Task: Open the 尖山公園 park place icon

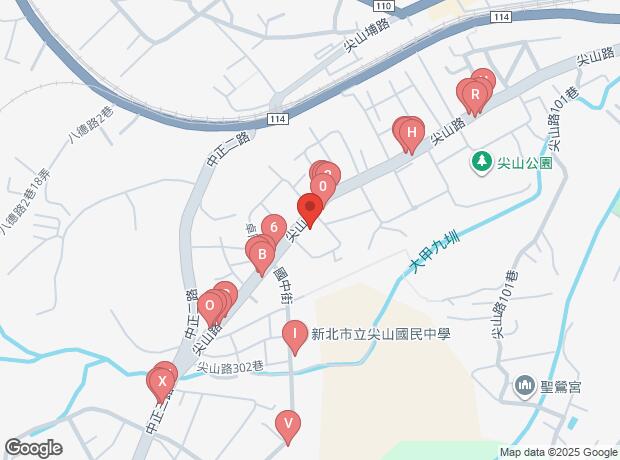Action: tap(482, 160)
